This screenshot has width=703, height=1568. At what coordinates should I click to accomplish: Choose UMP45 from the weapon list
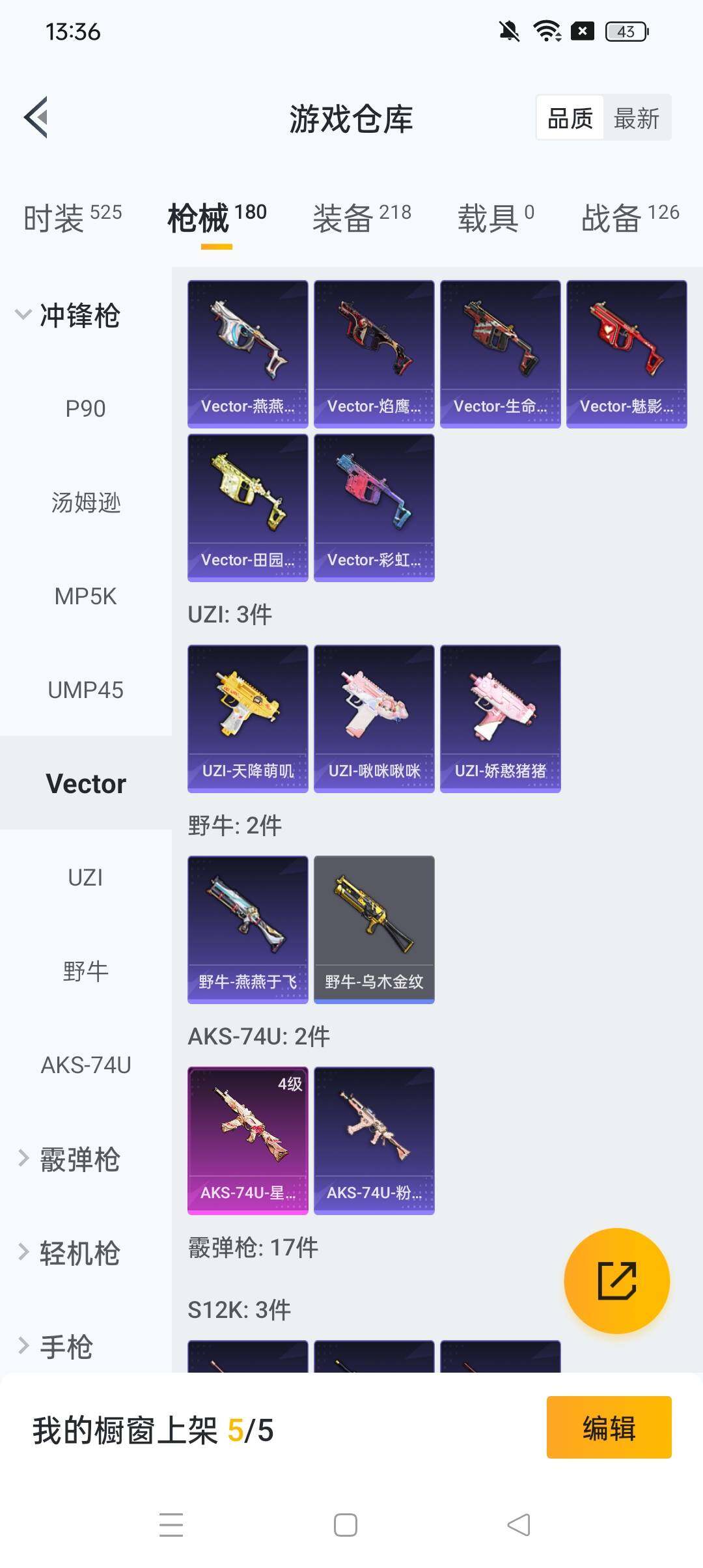coord(85,690)
